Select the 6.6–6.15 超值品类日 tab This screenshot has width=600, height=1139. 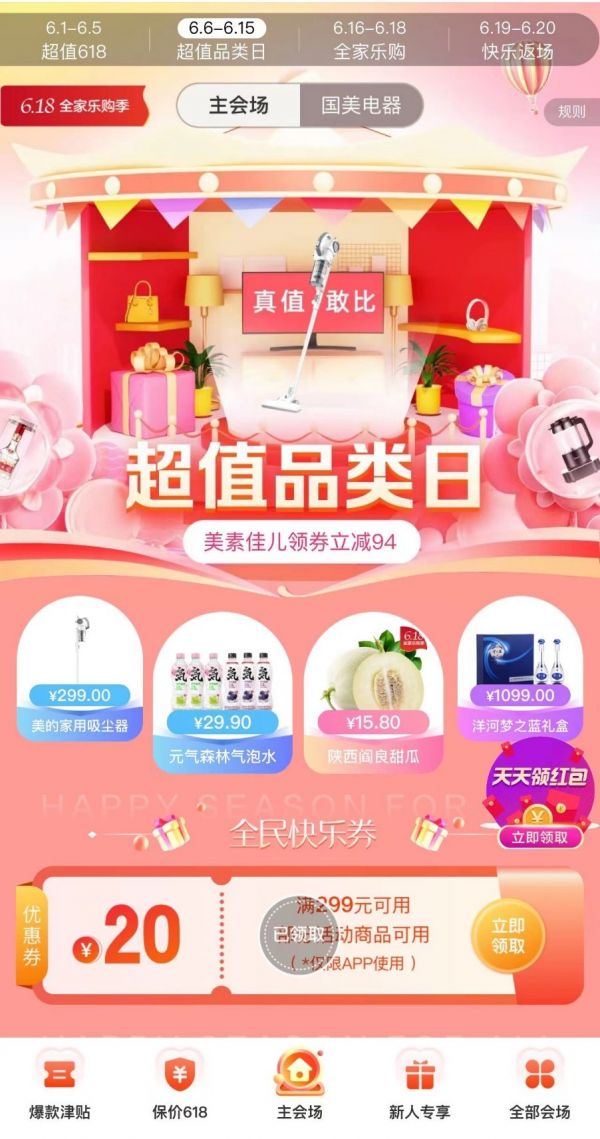click(222, 40)
